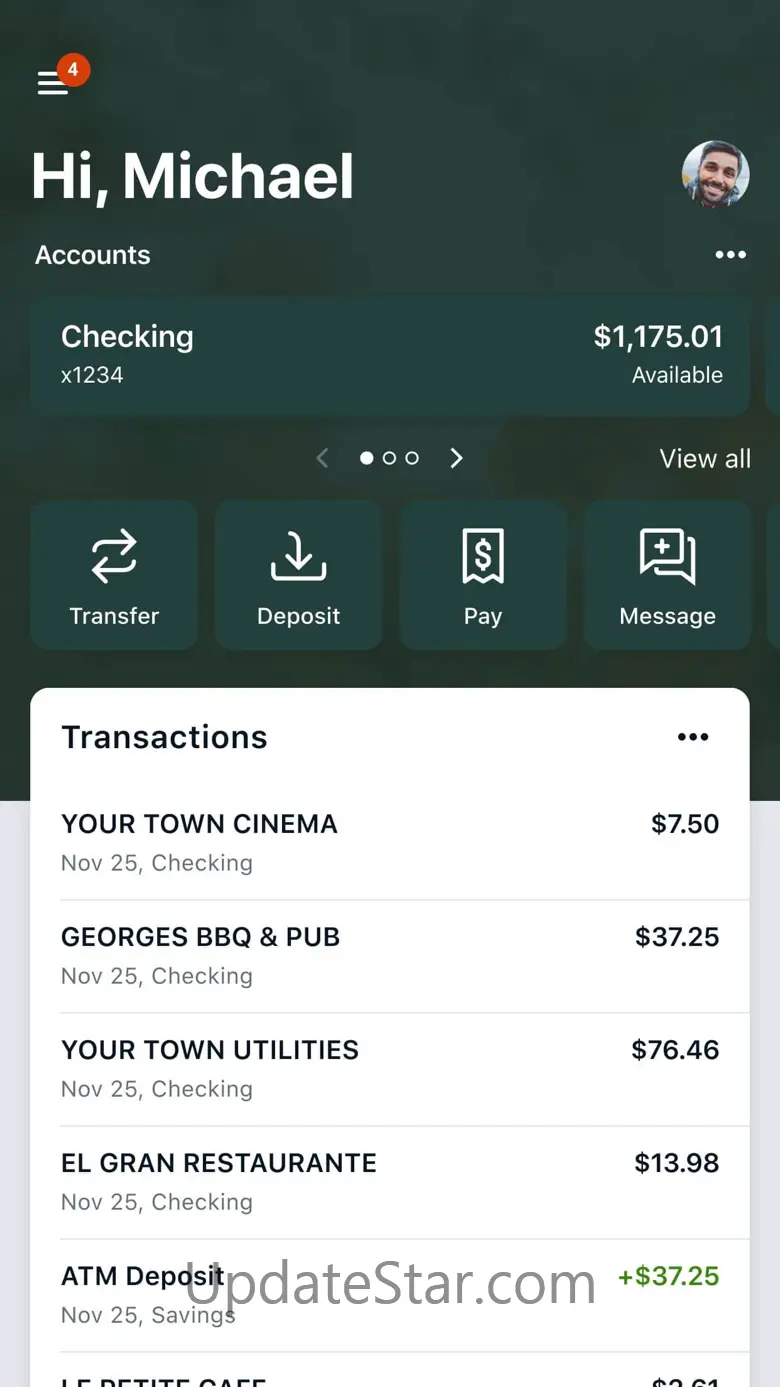Open the YOUR TOWN UTILITIES transaction

click(390, 1068)
